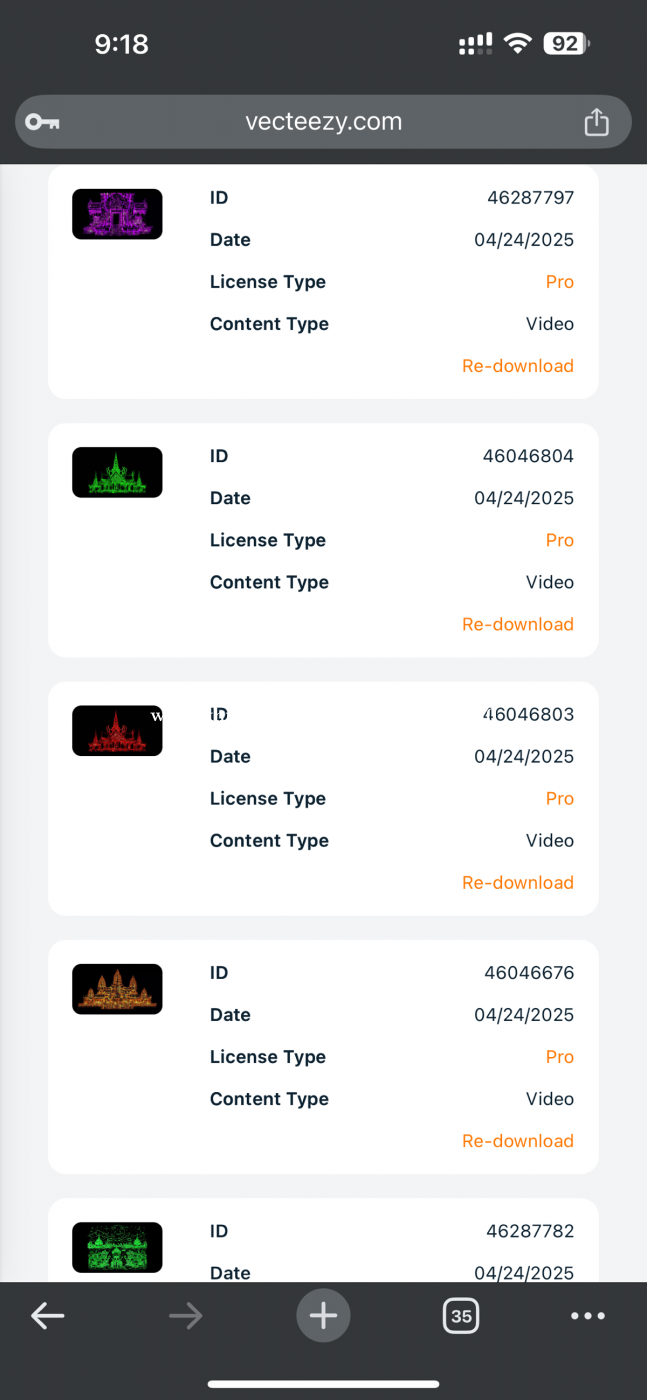The image size is (647, 1400).
Task: Open the saved passwords key icon
Action: pos(42,122)
